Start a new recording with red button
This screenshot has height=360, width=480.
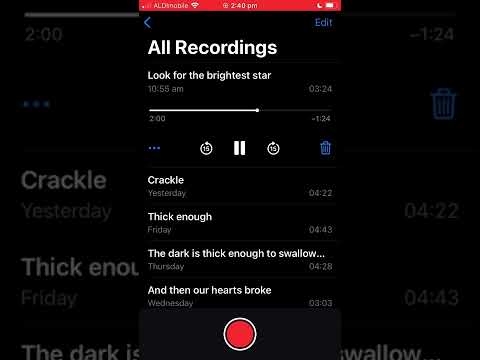[x=240, y=334]
